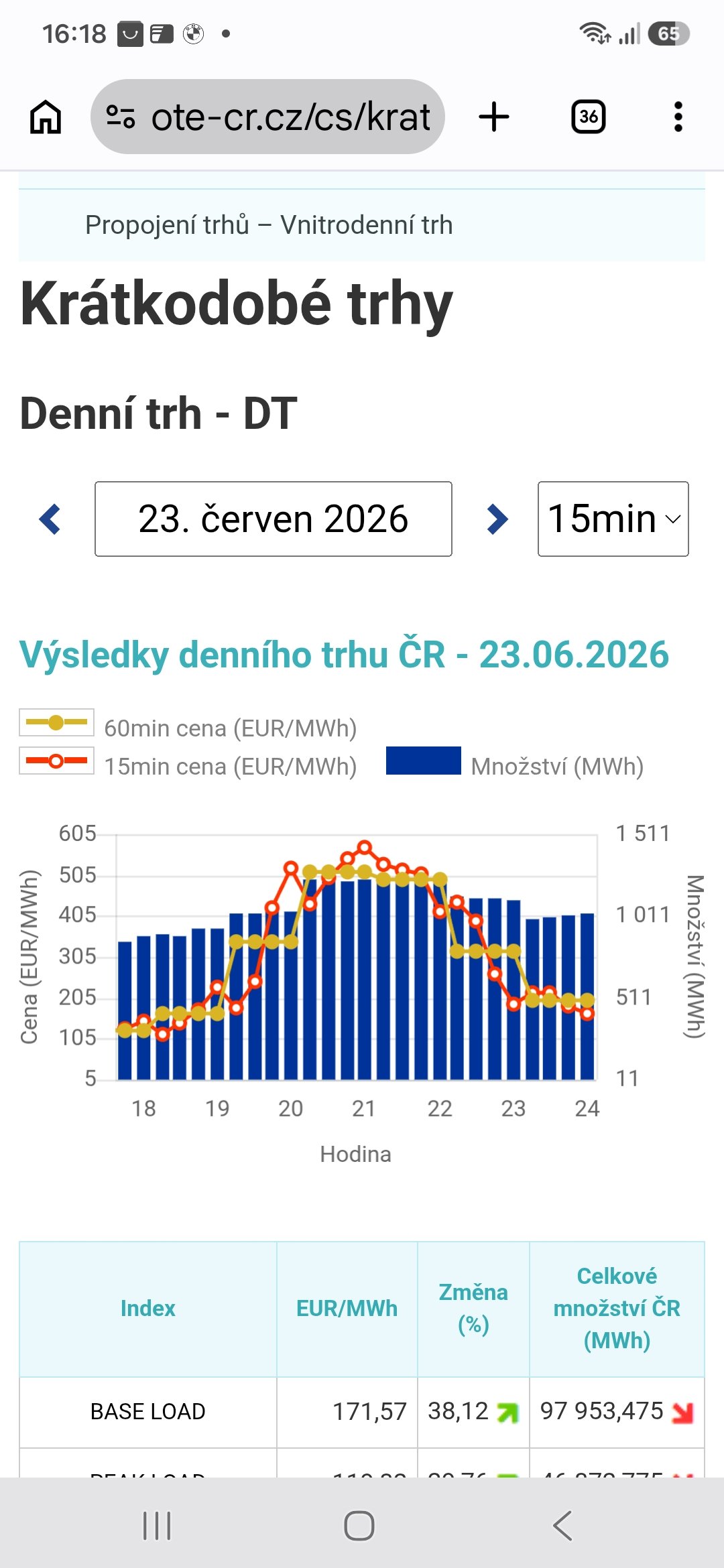Toggle the Množství (MWh) legend series
Image resolution: width=724 pixels, height=1568 pixels.
[515, 765]
